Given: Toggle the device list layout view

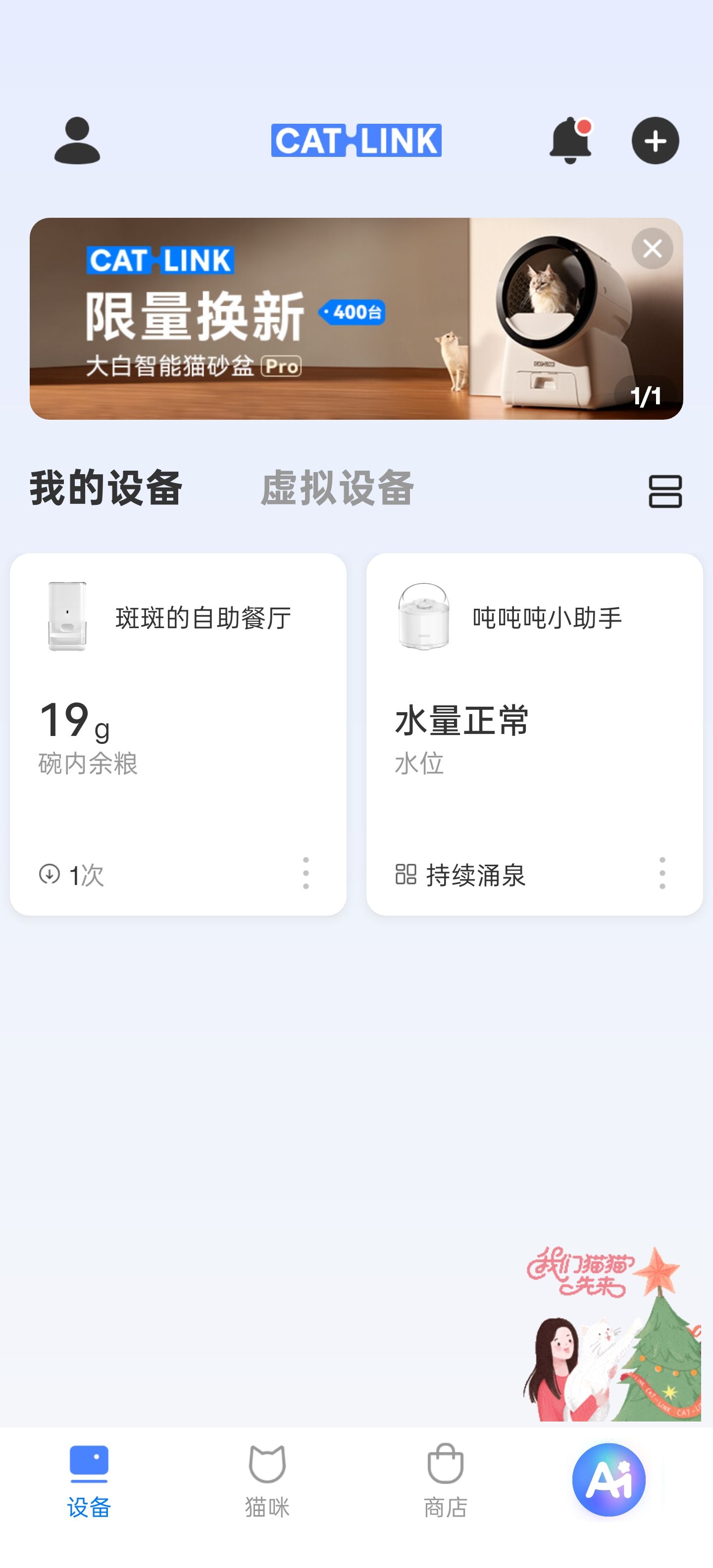Looking at the screenshot, I should (x=665, y=491).
